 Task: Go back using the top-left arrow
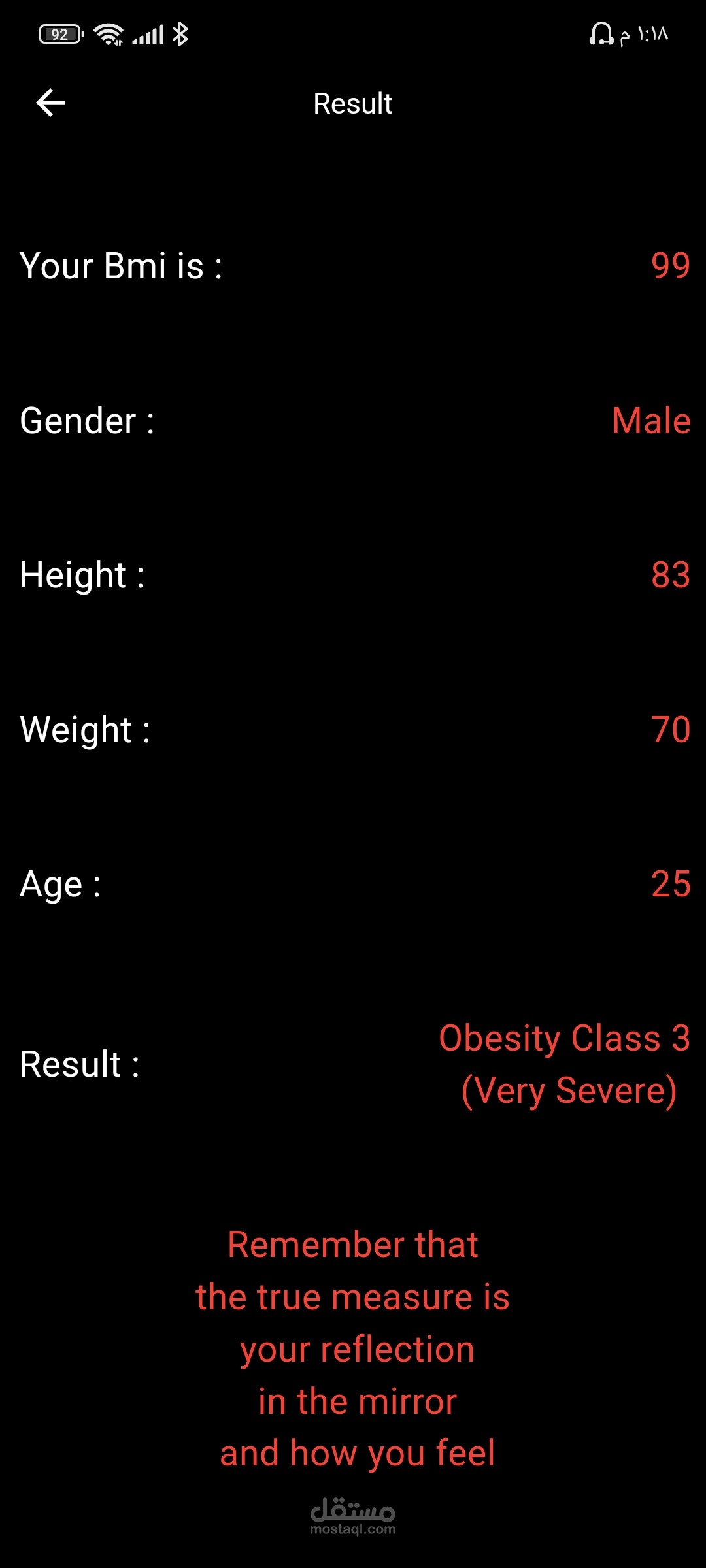(x=50, y=103)
